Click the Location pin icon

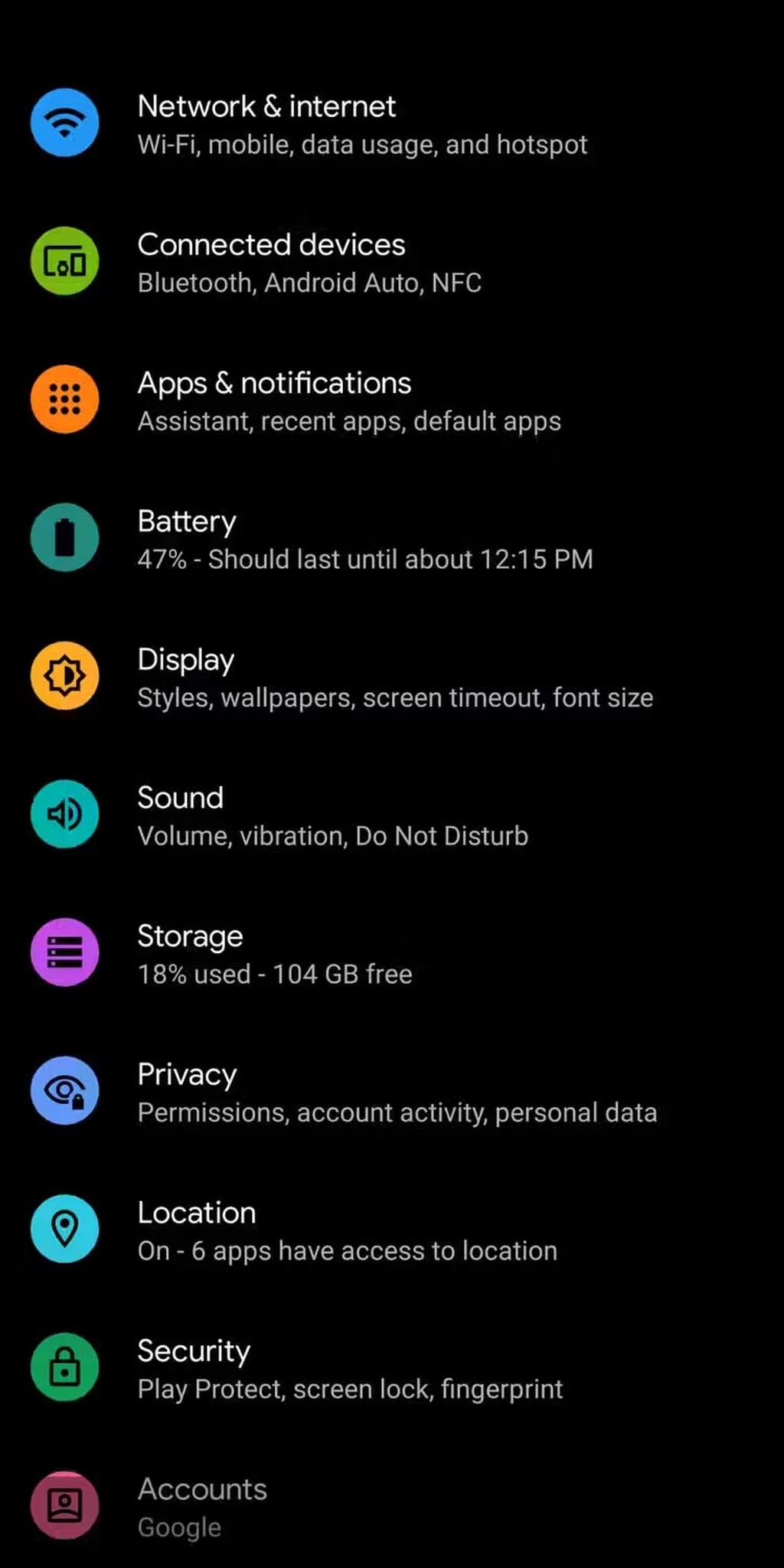tap(65, 1228)
